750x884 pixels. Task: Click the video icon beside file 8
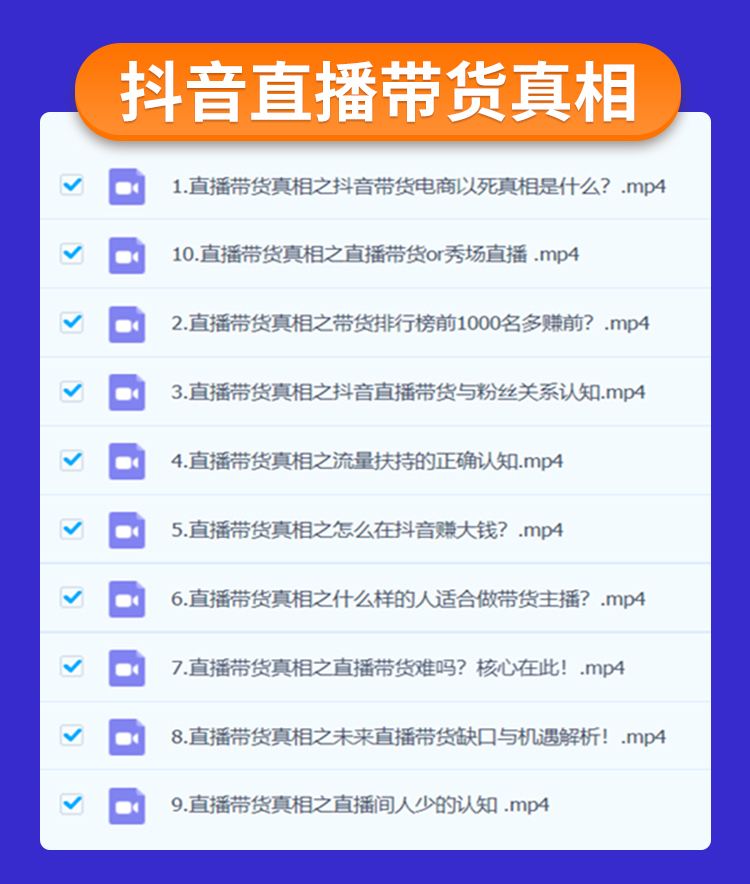click(x=124, y=735)
